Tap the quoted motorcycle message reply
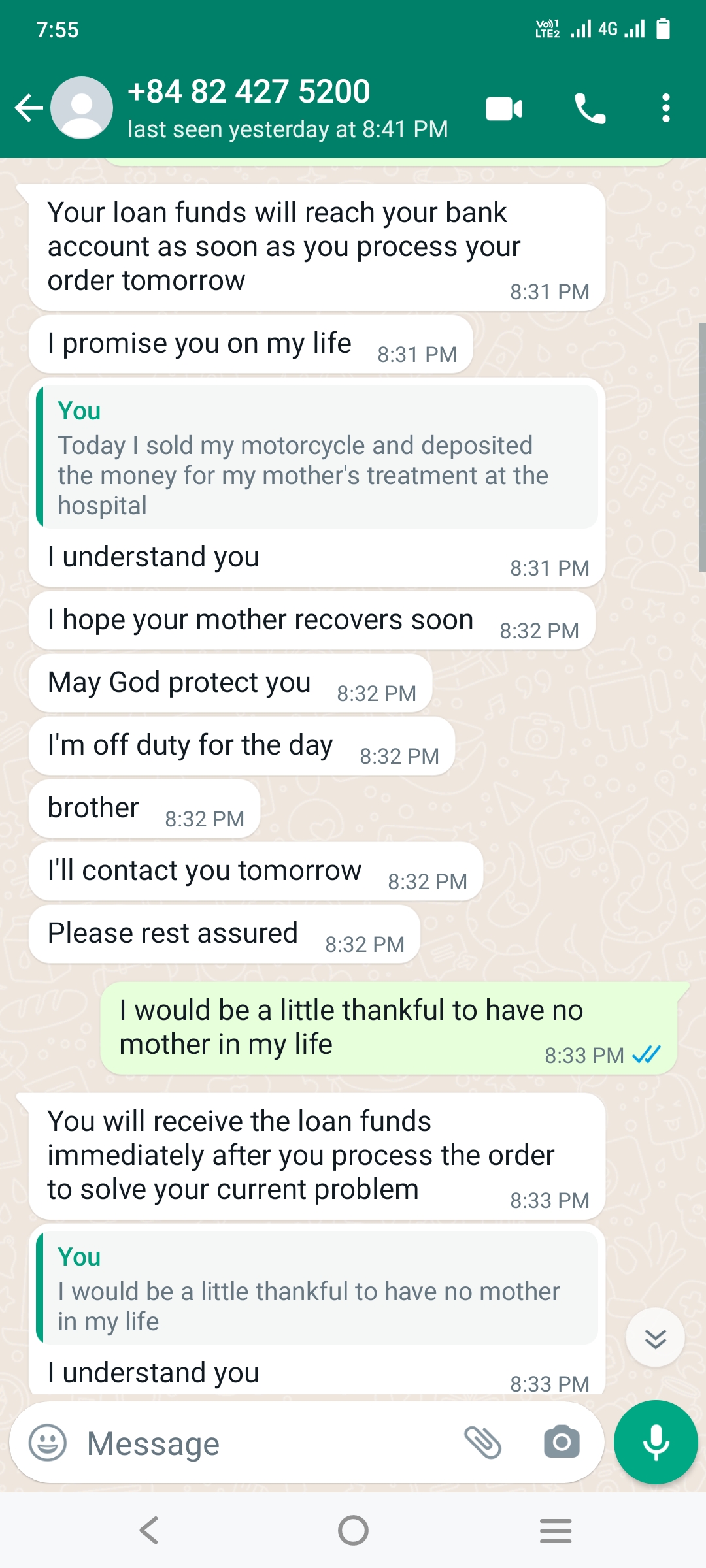Image resolution: width=706 pixels, height=1568 pixels. (x=318, y=457)
